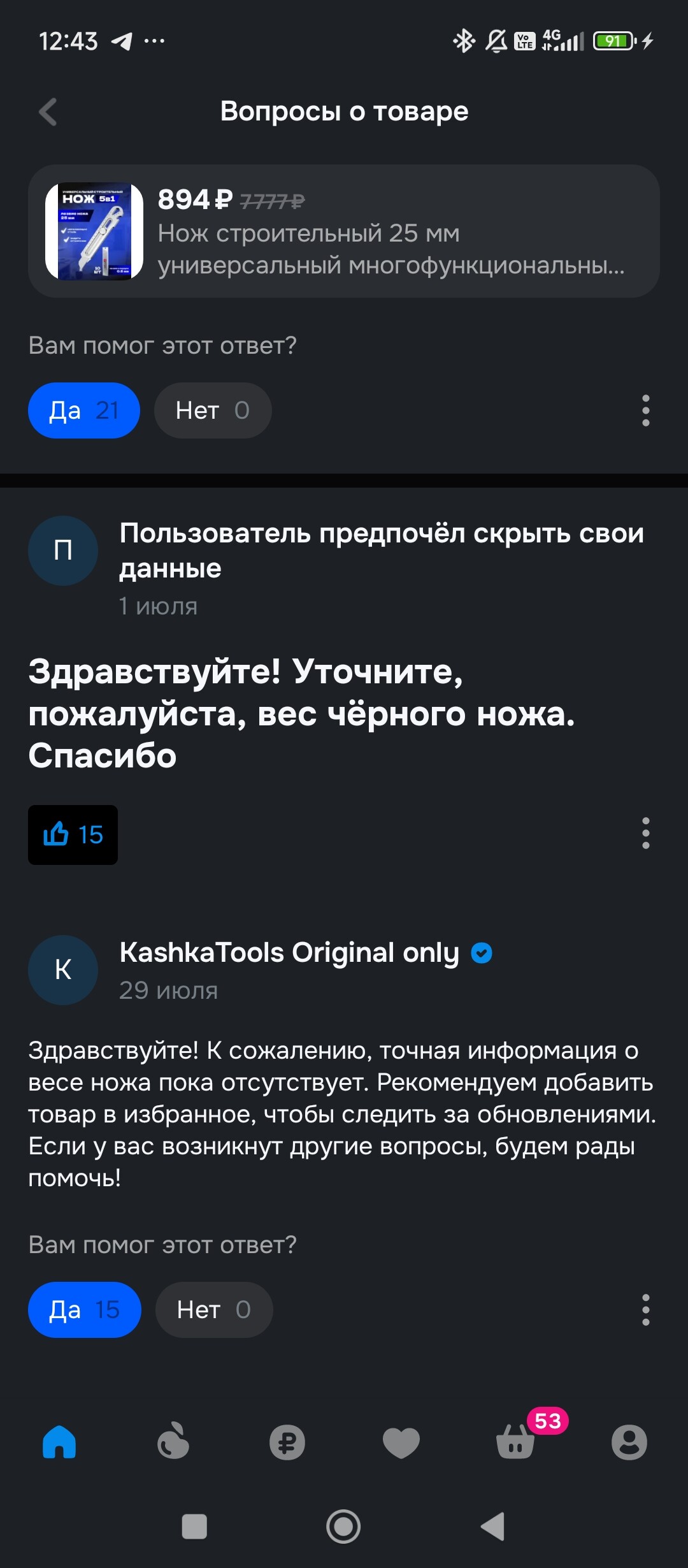Open the fruit icon tab in the bottom bar
The width and height of the screenshot is (688, 1568).
pyautogui.click(x=173, y=1442)
